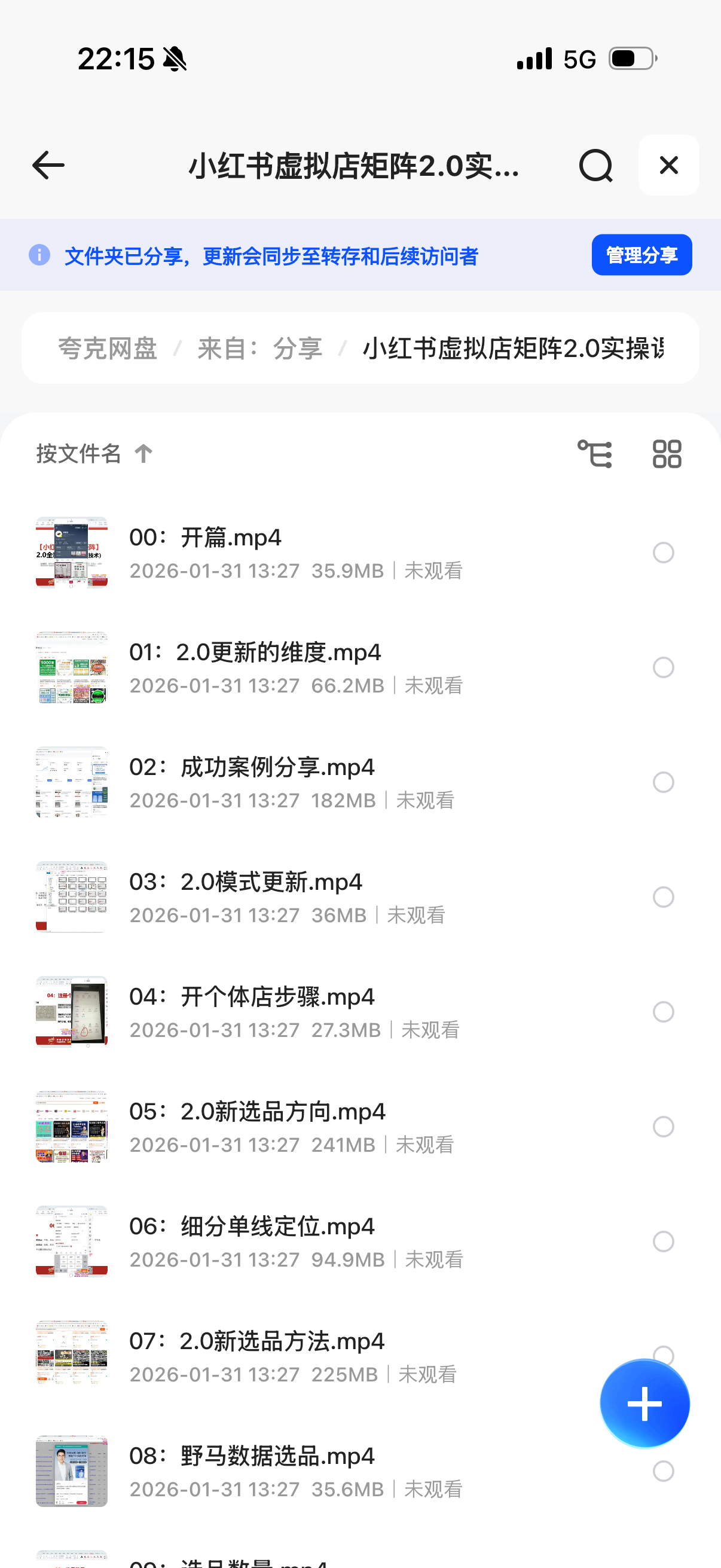Select the circle for 01：2.0更新的维度.mp4
This screenshot has width=721, height=1568.
pos(663,668)
